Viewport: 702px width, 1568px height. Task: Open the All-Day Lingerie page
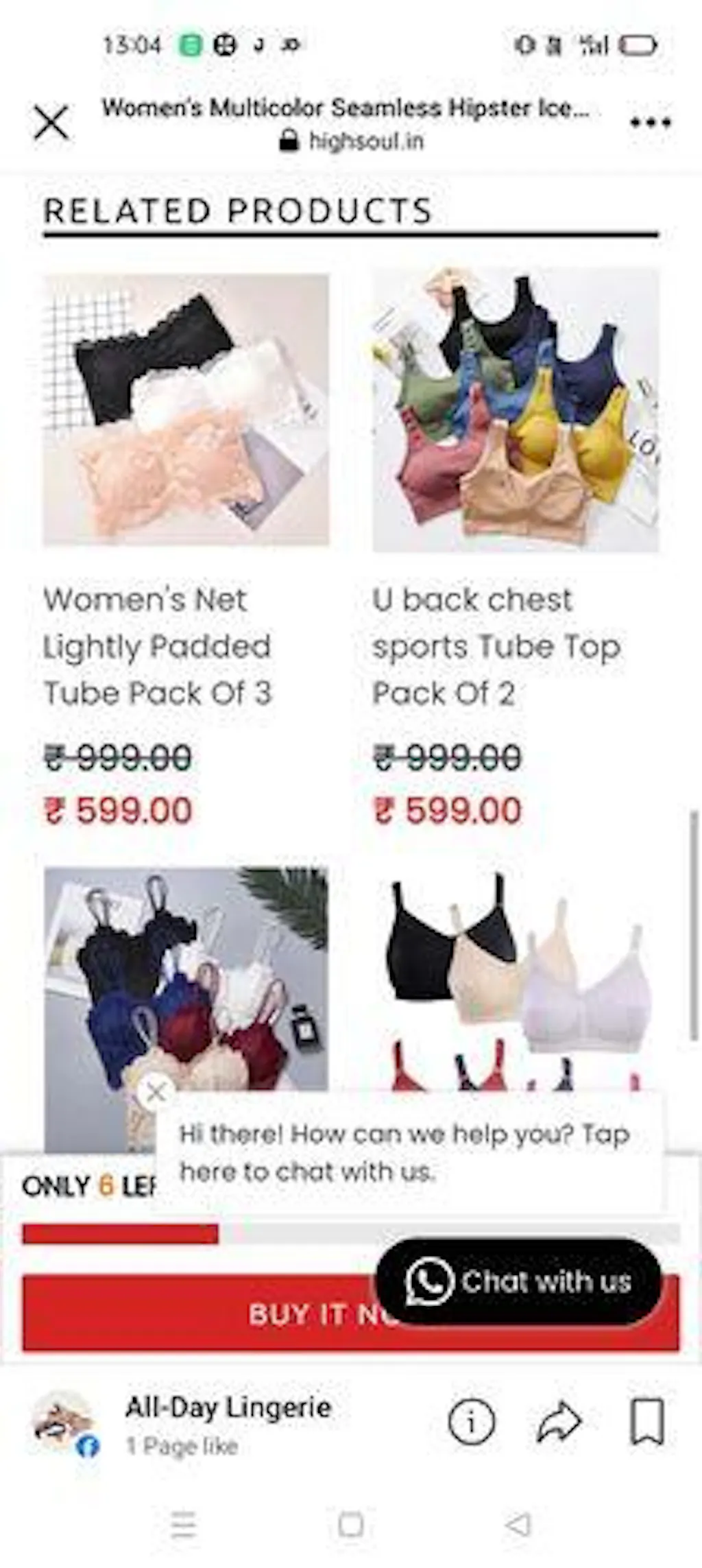tap(228, 1407)
